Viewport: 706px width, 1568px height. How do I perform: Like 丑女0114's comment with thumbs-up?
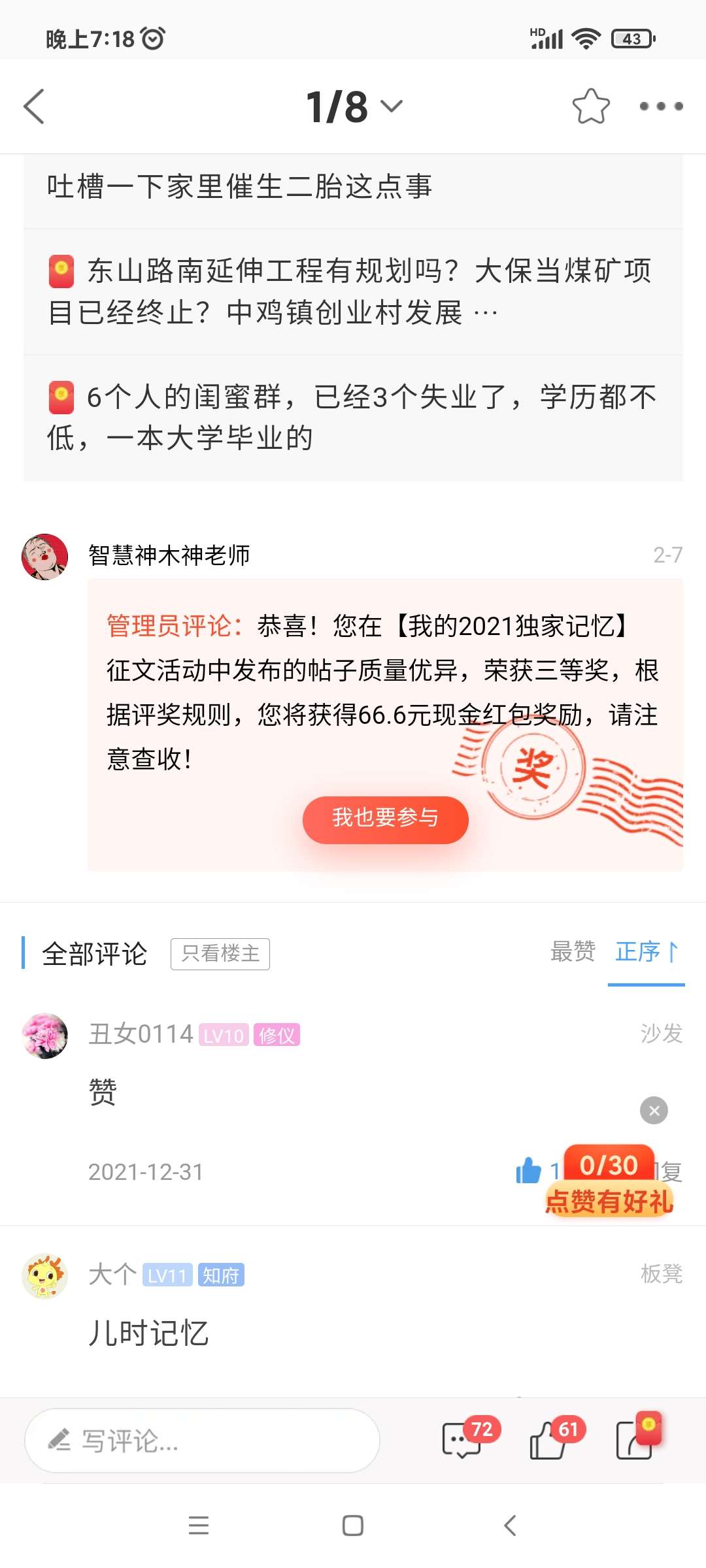pos(528,1171)
